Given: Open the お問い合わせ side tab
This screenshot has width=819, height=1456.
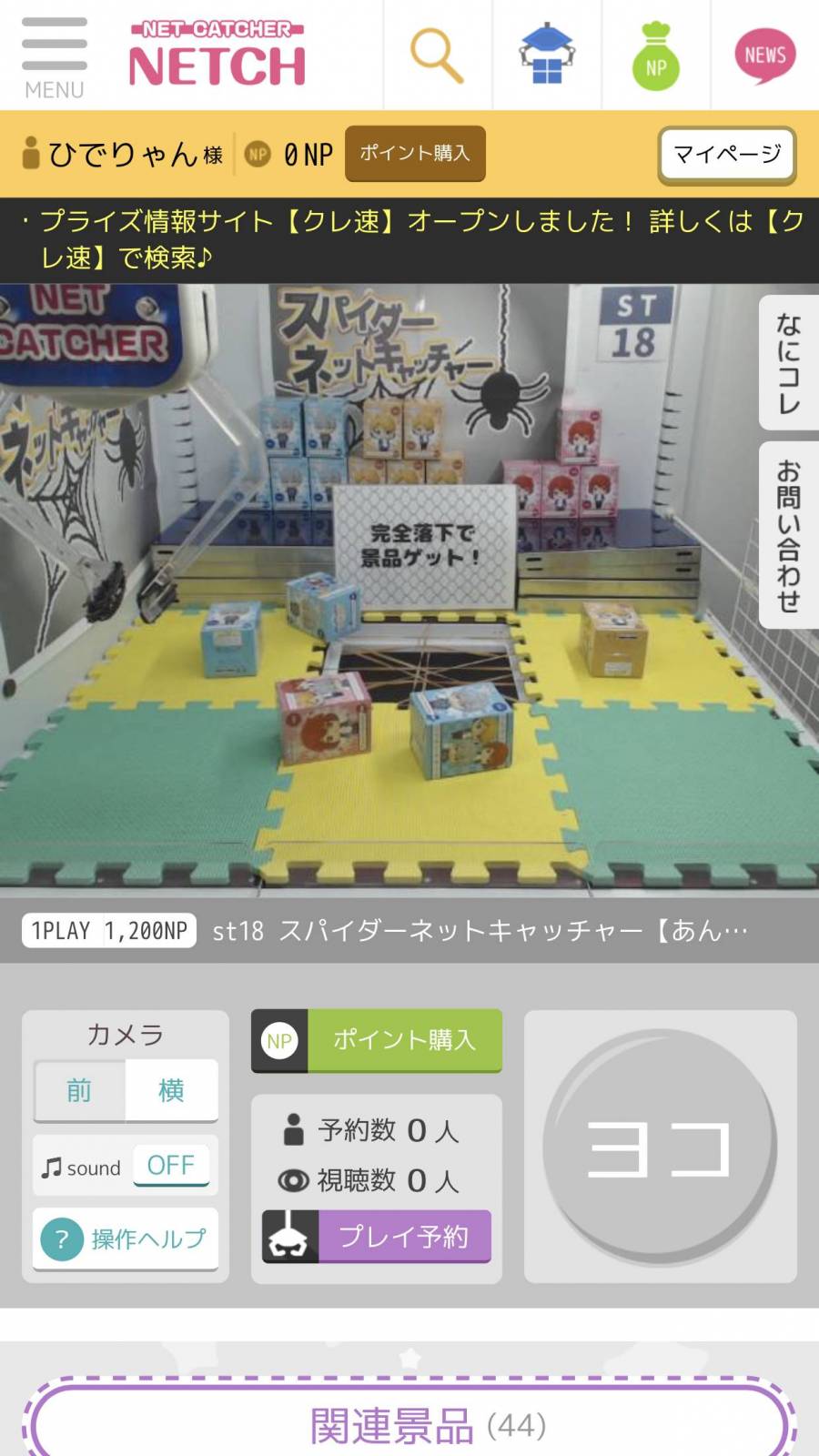Looking at the screenshot, I should [788, 535].
